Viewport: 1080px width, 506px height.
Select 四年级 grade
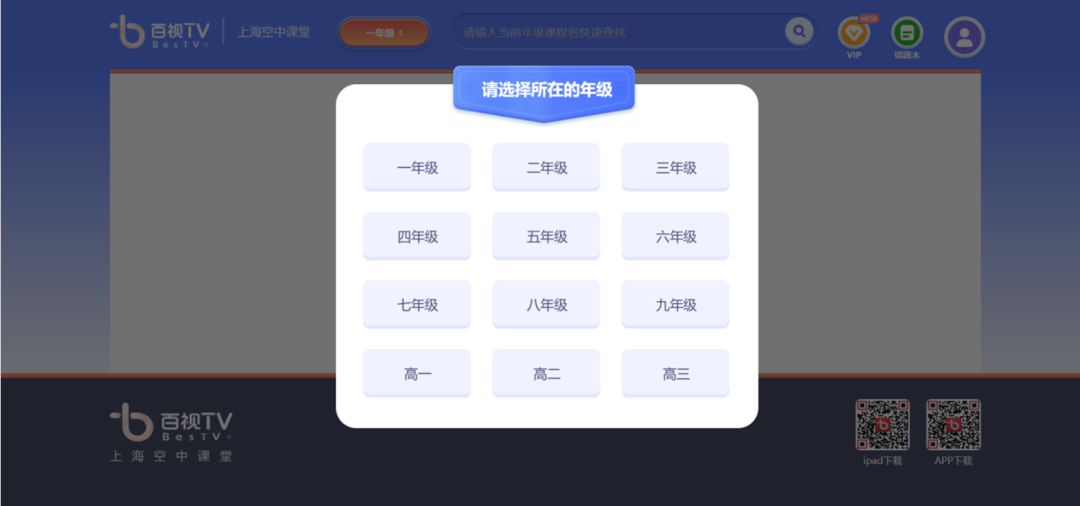tap(417, 236)
